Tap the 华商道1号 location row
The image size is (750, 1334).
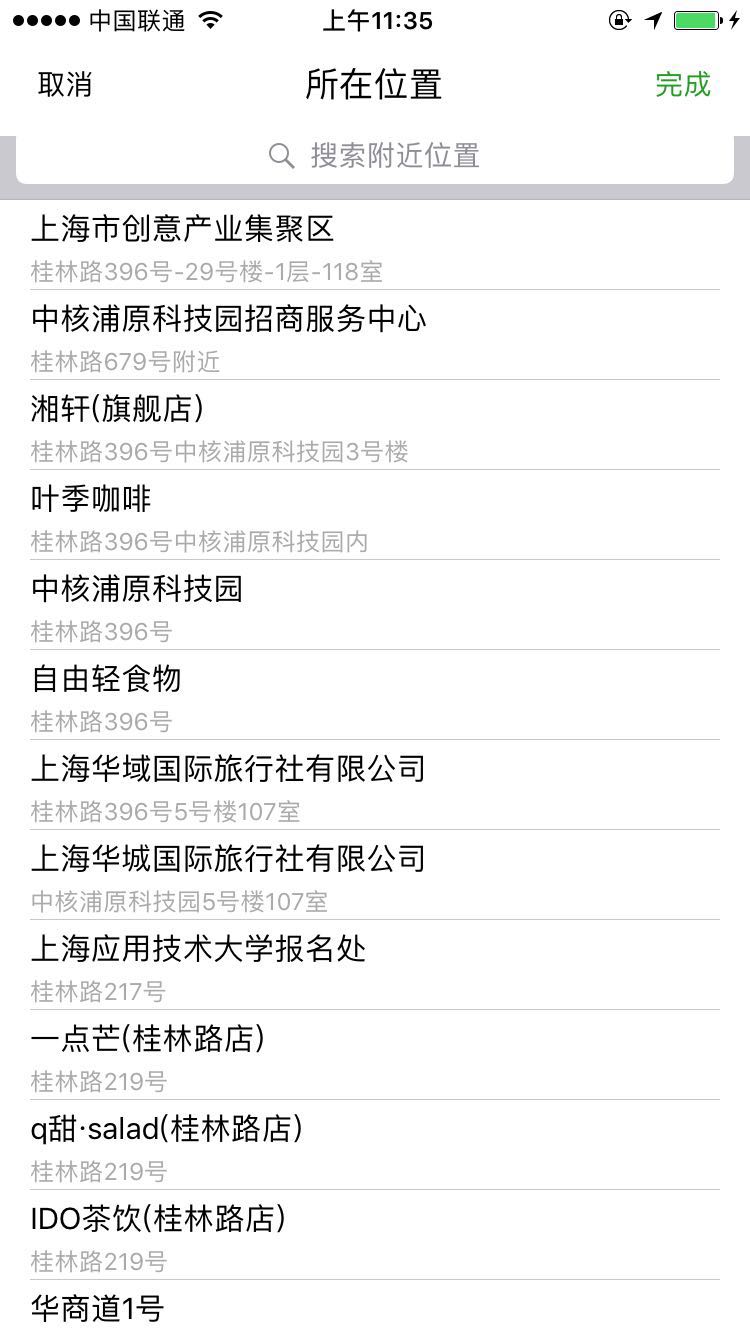375,1308
